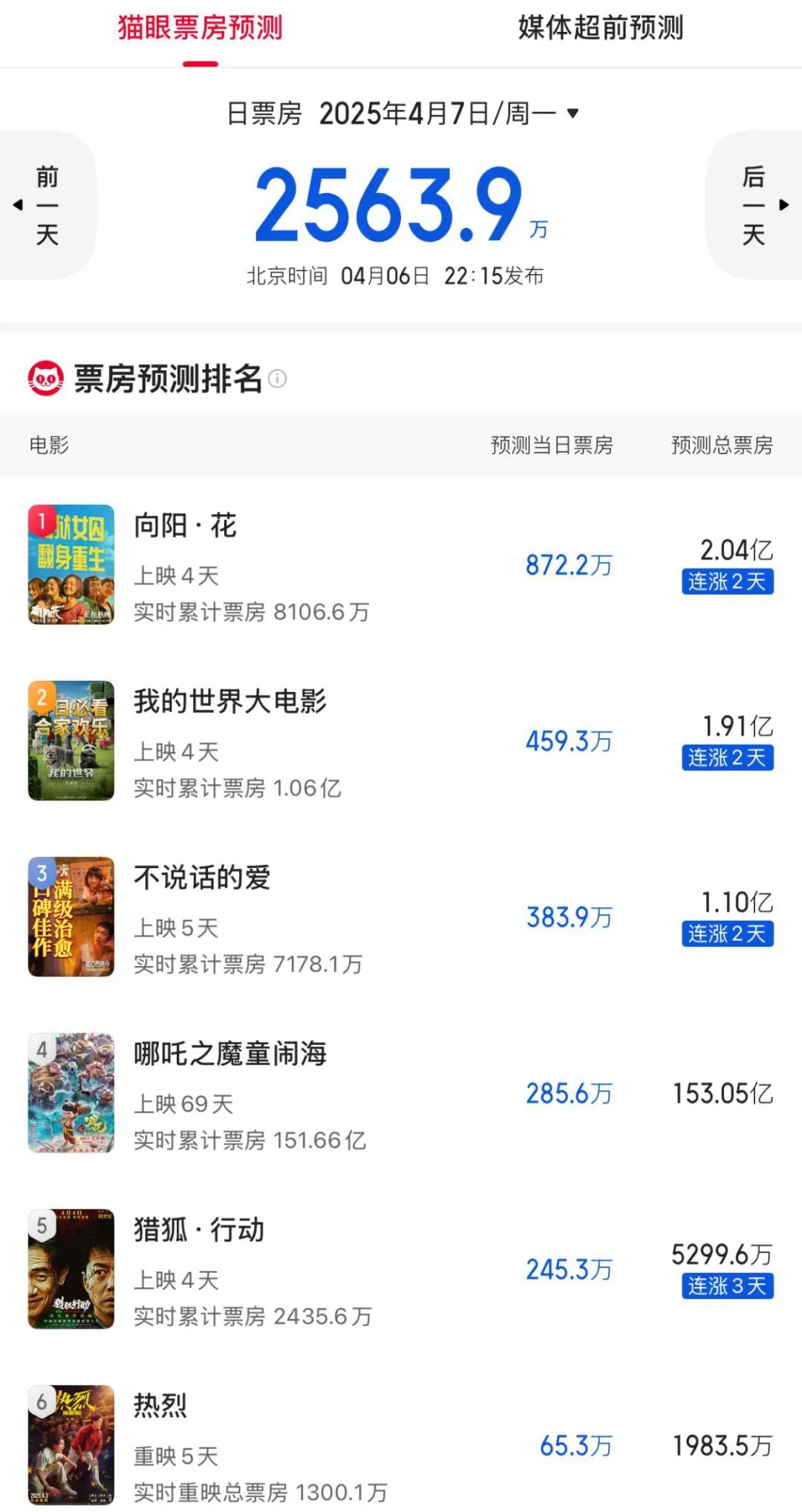Open the movie 向阳·花
802x1512 pixels.
[186, 526]
